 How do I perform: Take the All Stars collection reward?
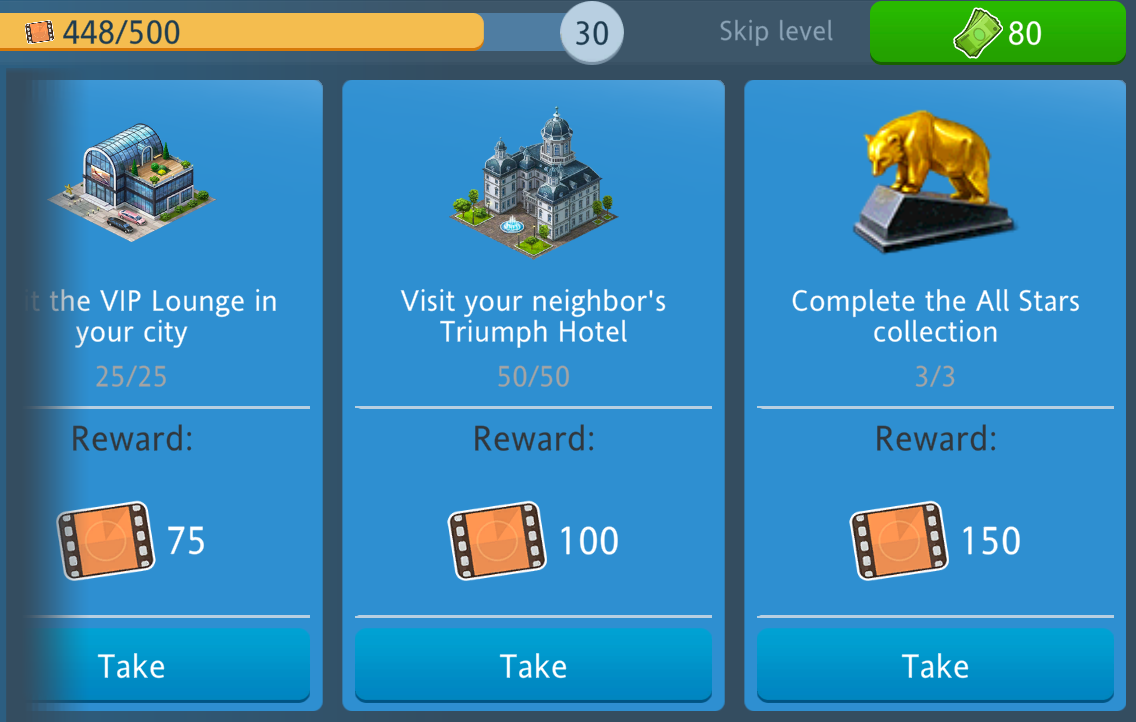pos(935,665)
